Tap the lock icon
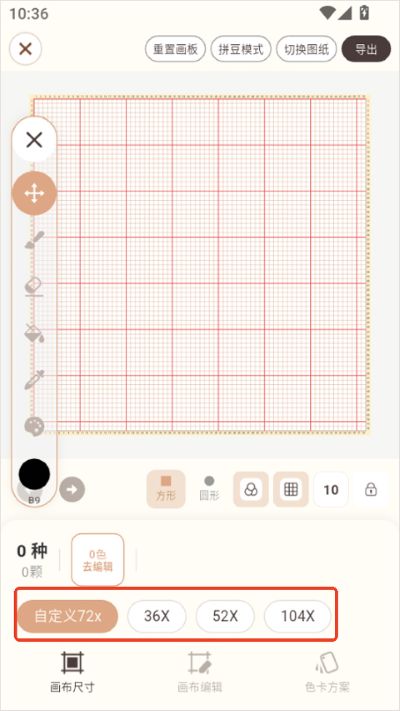This screenshot has height=711, width=400. 371,490
